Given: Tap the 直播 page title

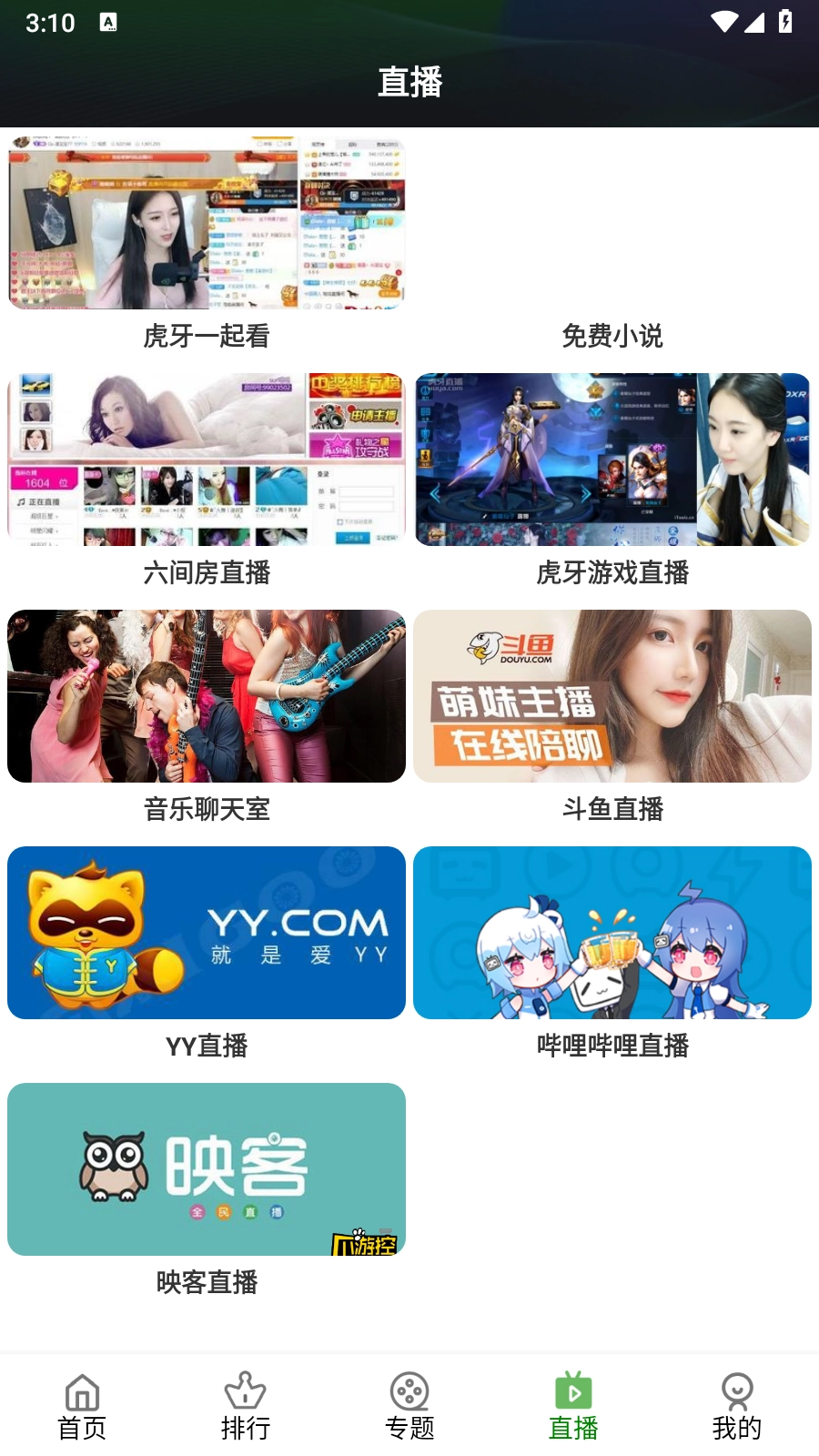Looking at the screenshot, I should 409,83.
